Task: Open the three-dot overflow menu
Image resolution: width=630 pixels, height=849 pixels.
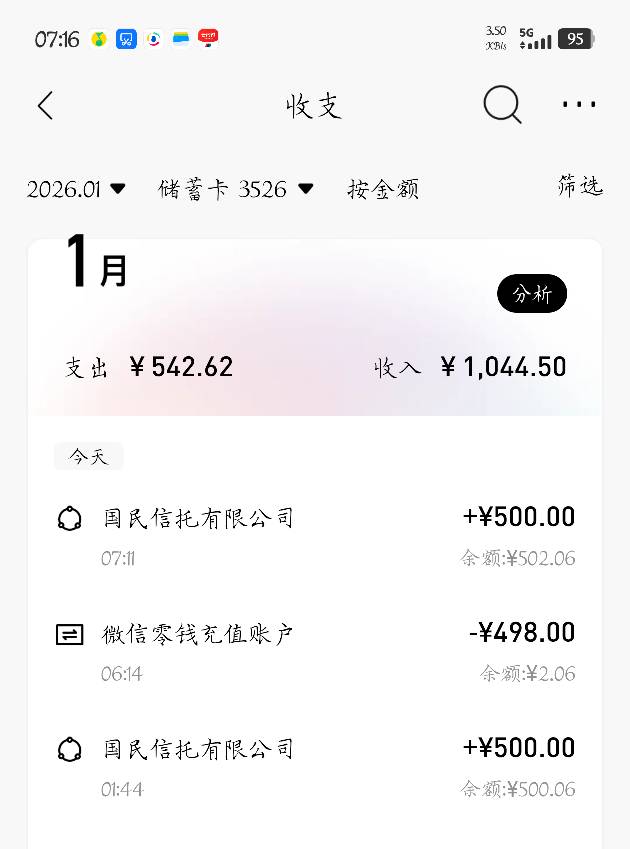Action: (x=579, y=105)
